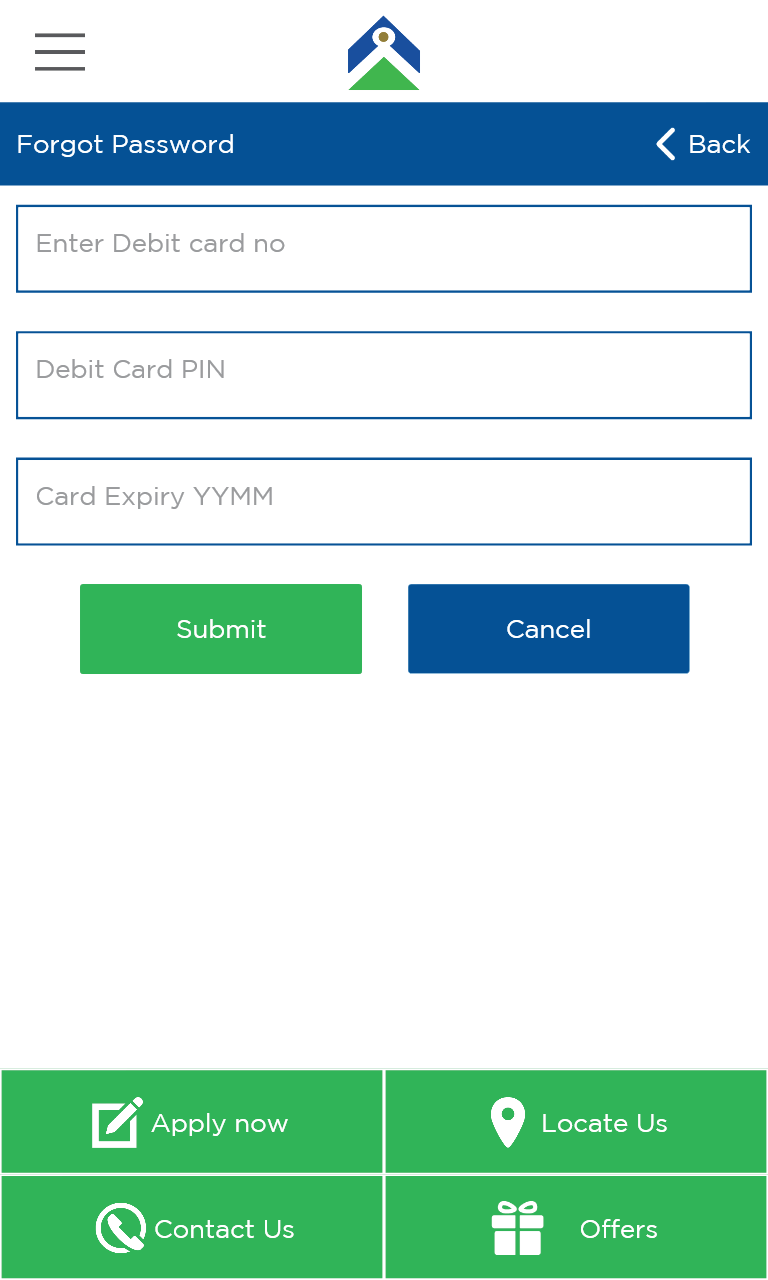
Task: Open the hamburger drawer menu
Action: [x=60, y=51]
